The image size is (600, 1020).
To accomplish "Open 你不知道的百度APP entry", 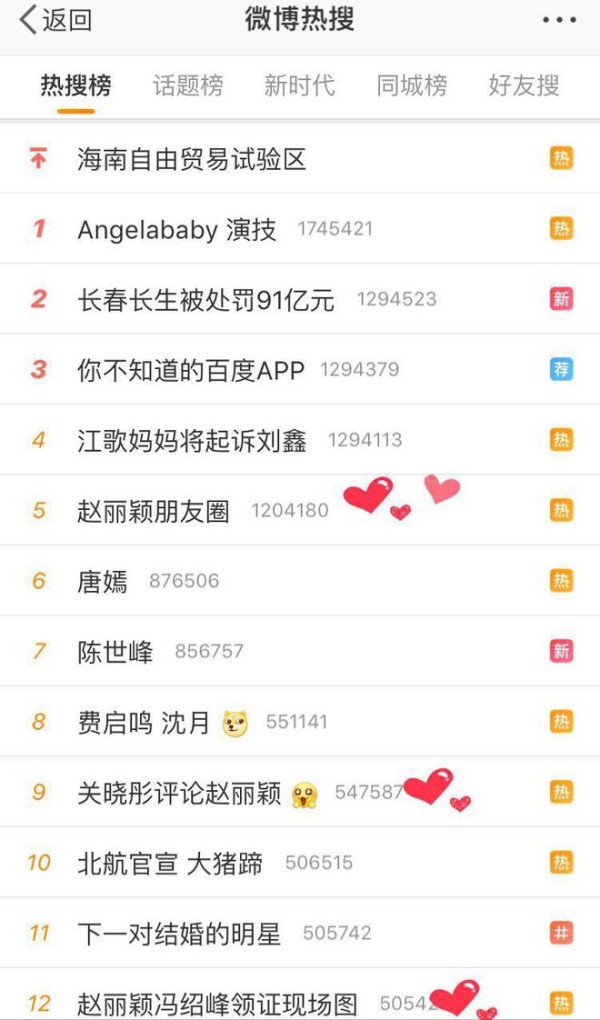I will (x=190, y=369).
